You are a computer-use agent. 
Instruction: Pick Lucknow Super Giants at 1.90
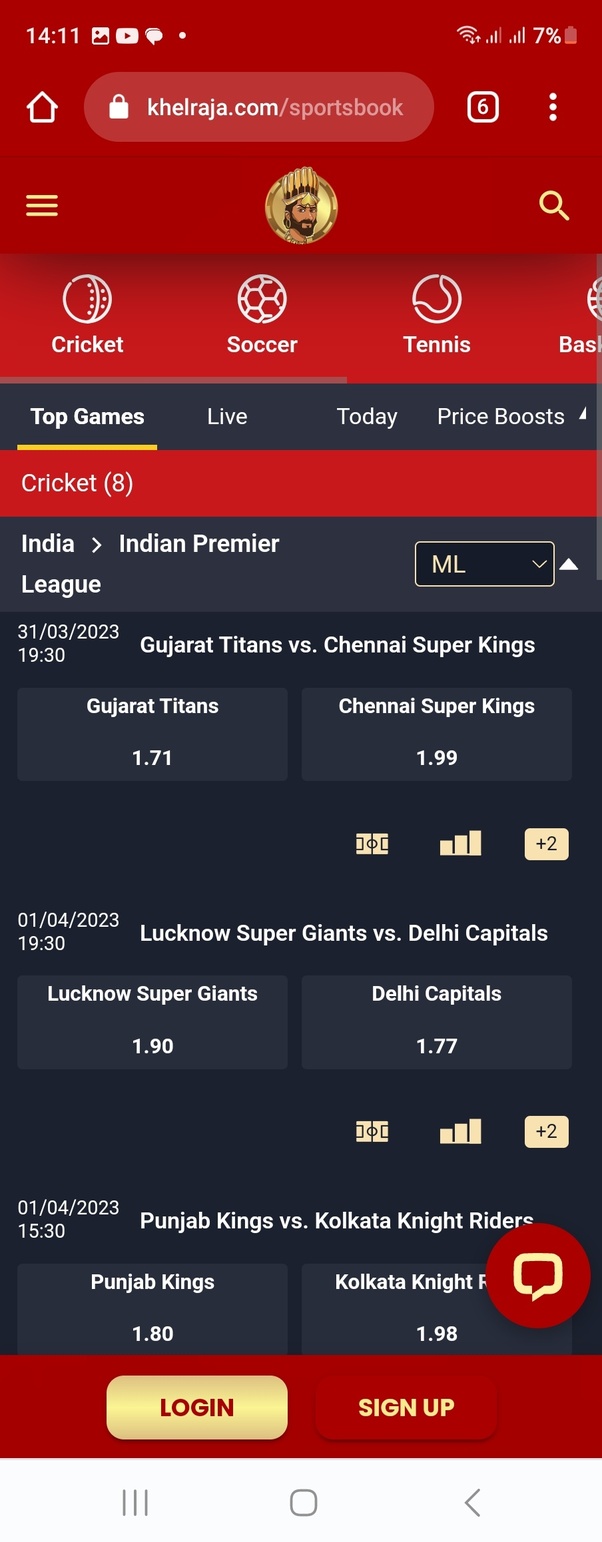click(x=152, y=1022)
